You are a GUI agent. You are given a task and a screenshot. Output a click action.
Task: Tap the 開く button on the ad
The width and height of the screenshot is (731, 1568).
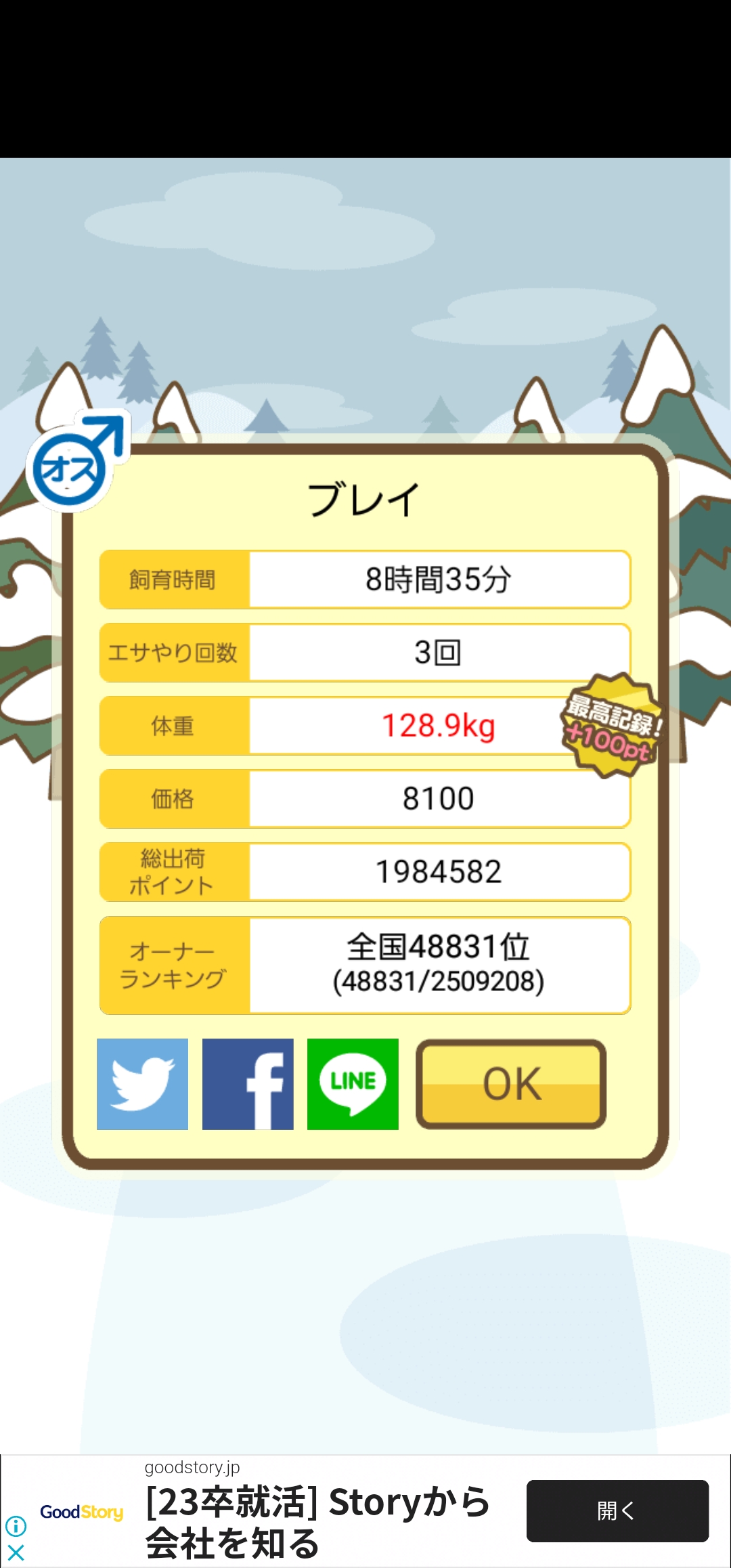point(617,1511)
